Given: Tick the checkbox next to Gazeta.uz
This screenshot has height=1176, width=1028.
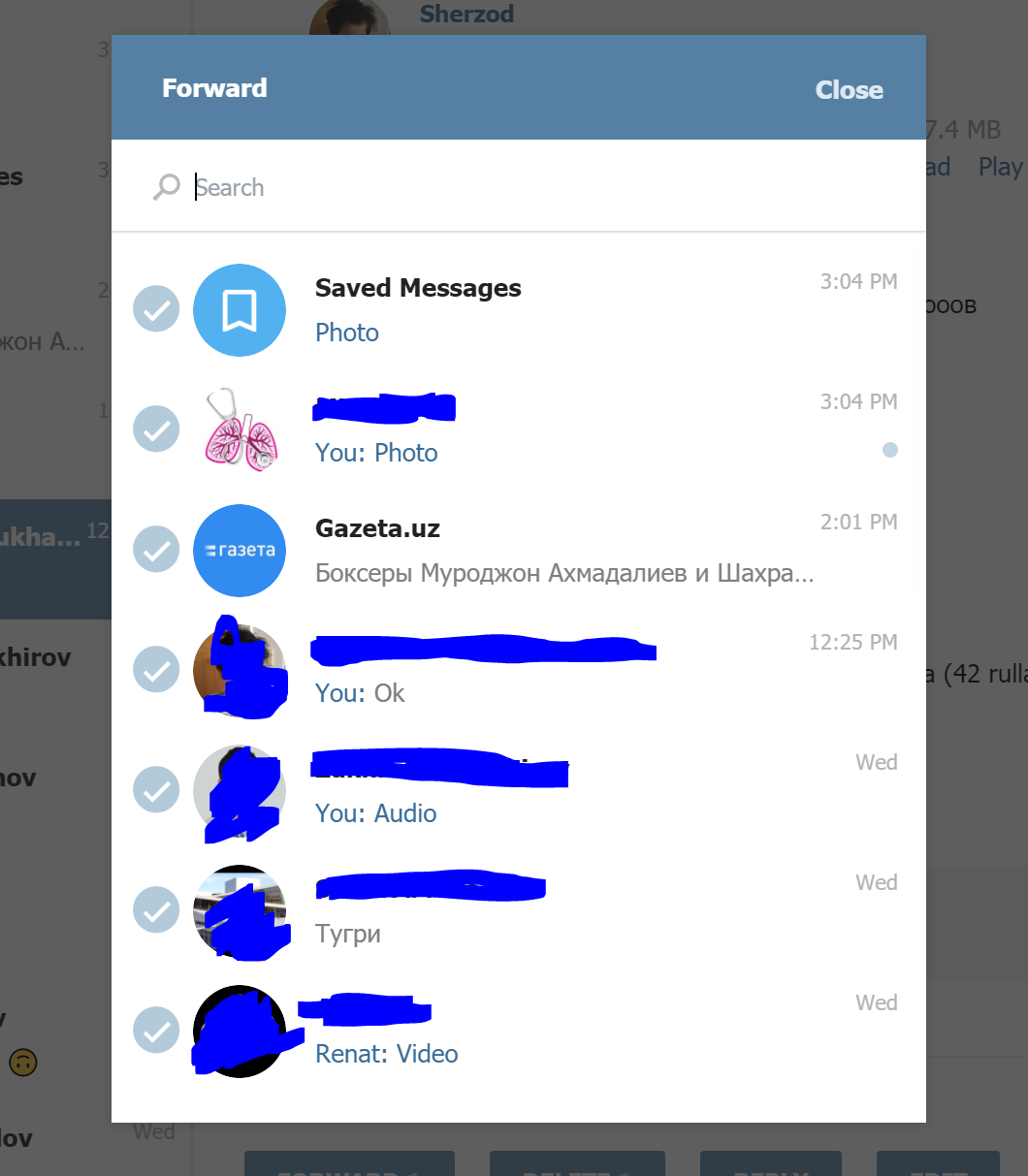Looking at the screenshot, I should point(156,551).
